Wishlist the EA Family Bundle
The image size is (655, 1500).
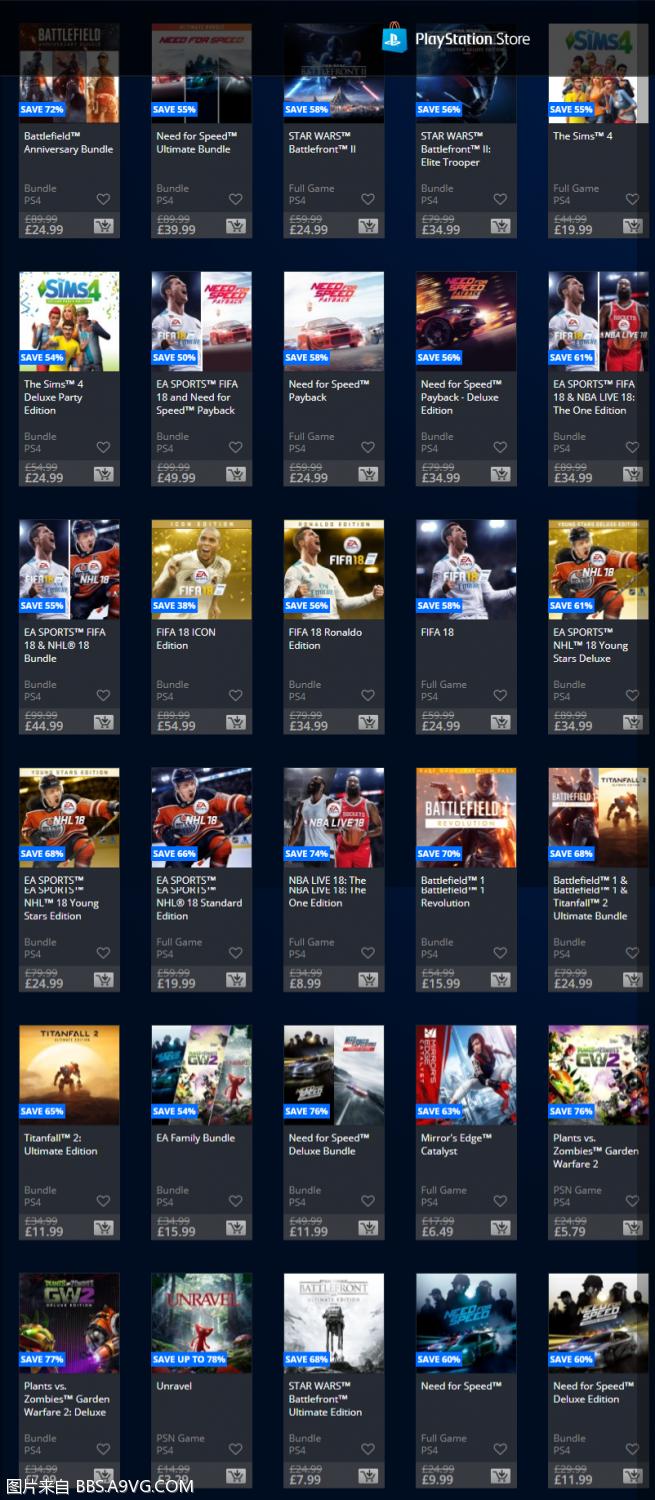pyautogui.click(x=235, y=1201)
